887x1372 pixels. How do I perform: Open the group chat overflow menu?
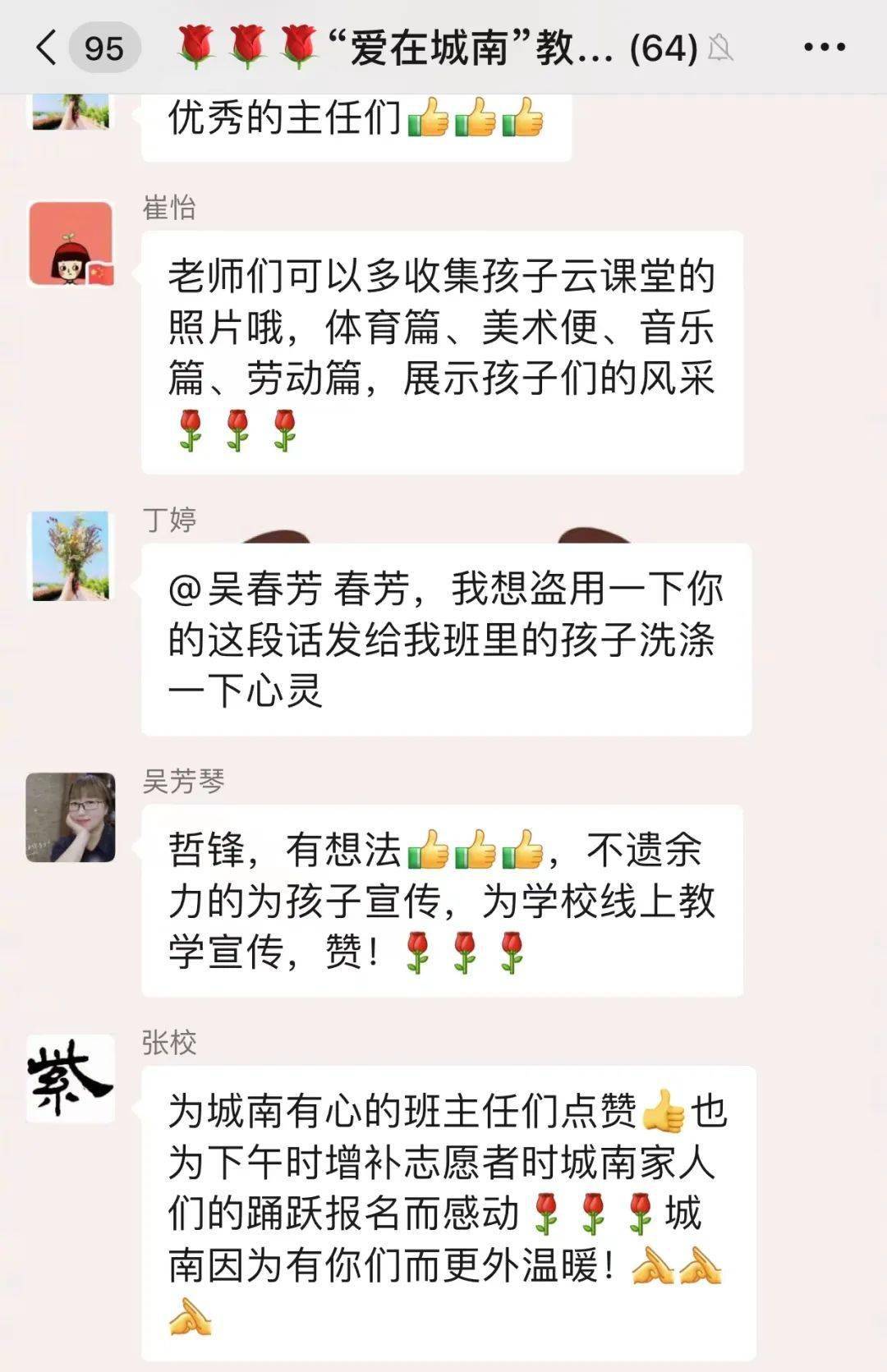point(824,48)
